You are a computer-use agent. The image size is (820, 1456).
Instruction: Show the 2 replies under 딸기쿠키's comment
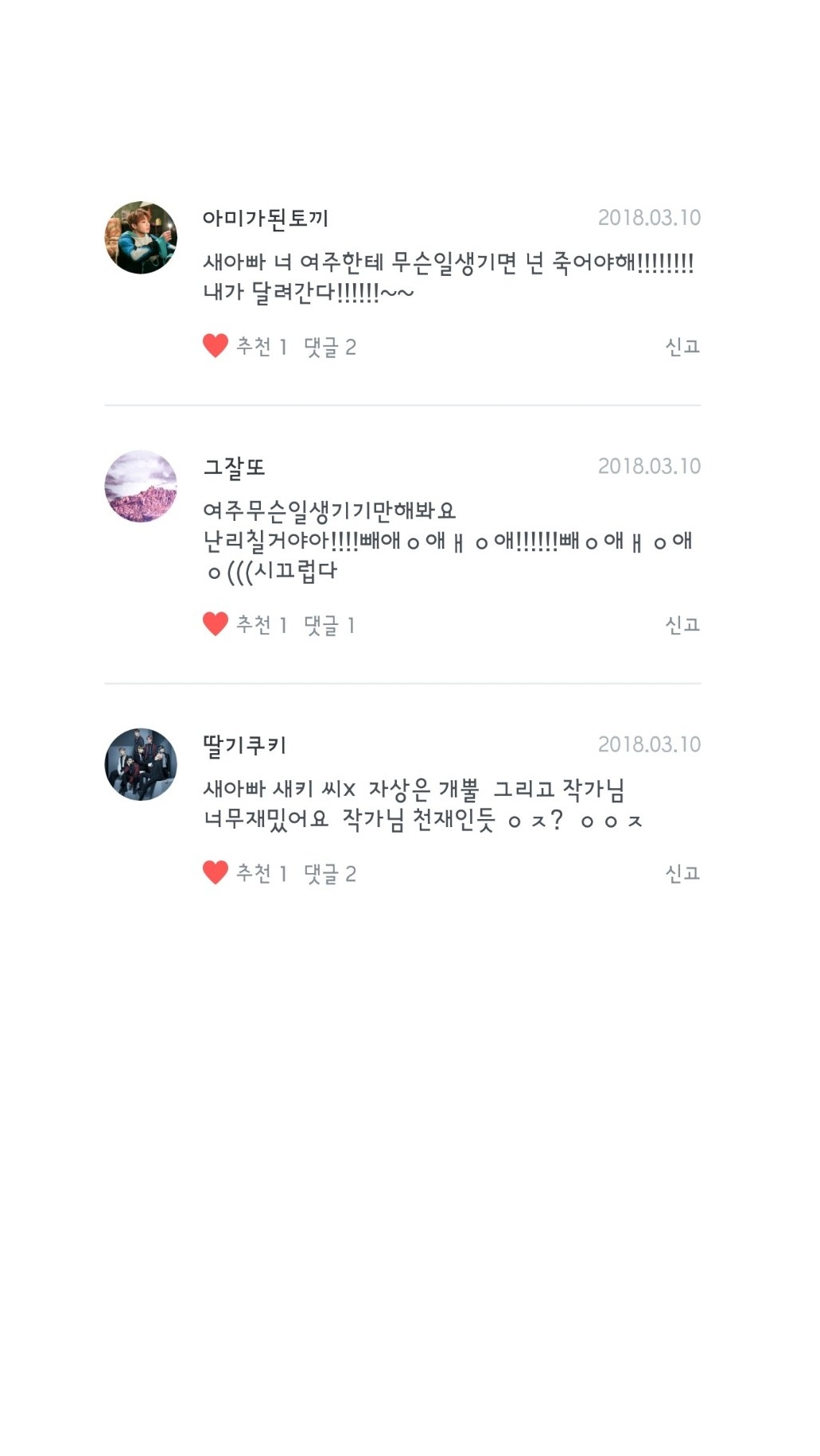point(330,873)
